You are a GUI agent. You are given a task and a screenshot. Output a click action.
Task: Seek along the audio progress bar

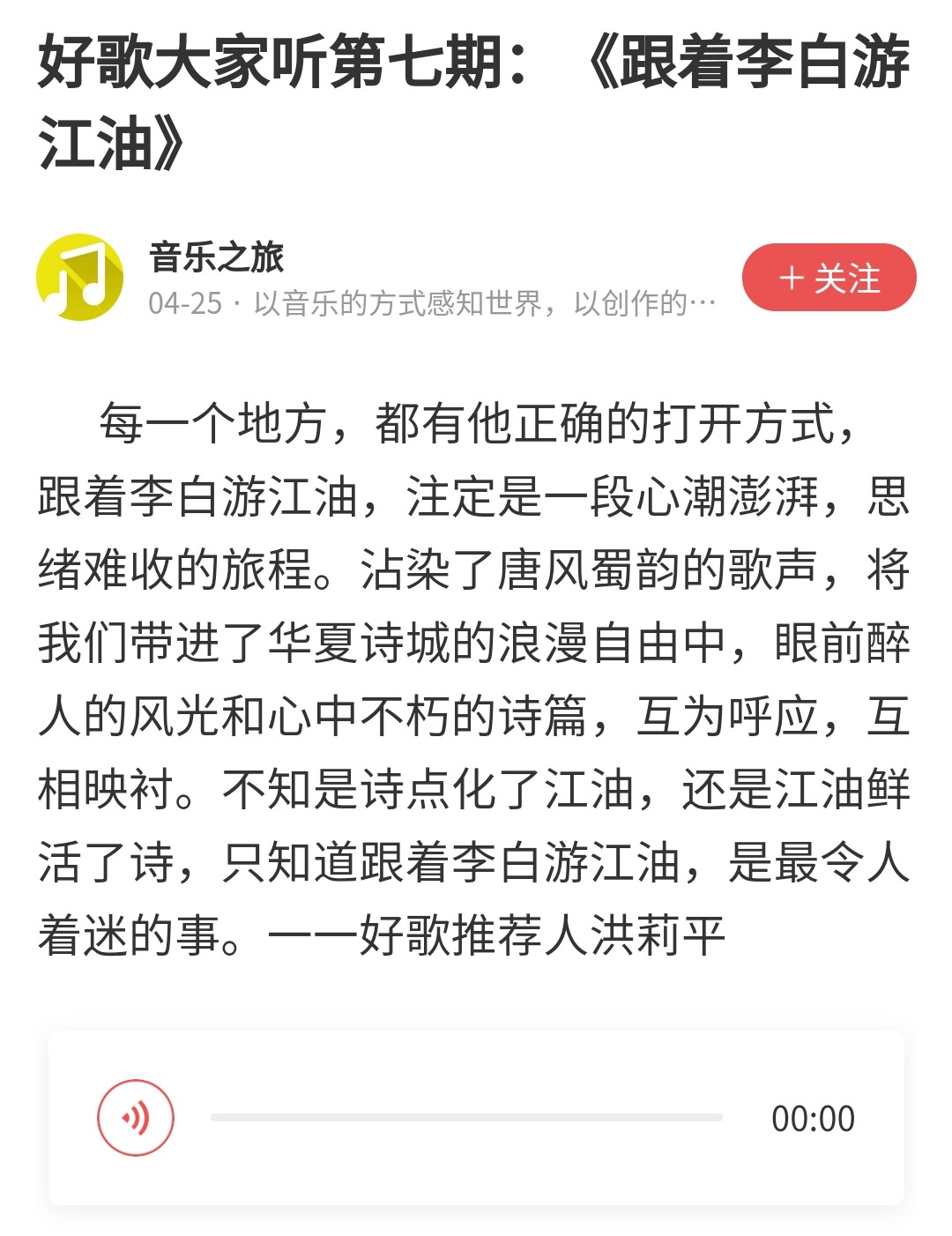(465, 1118)
